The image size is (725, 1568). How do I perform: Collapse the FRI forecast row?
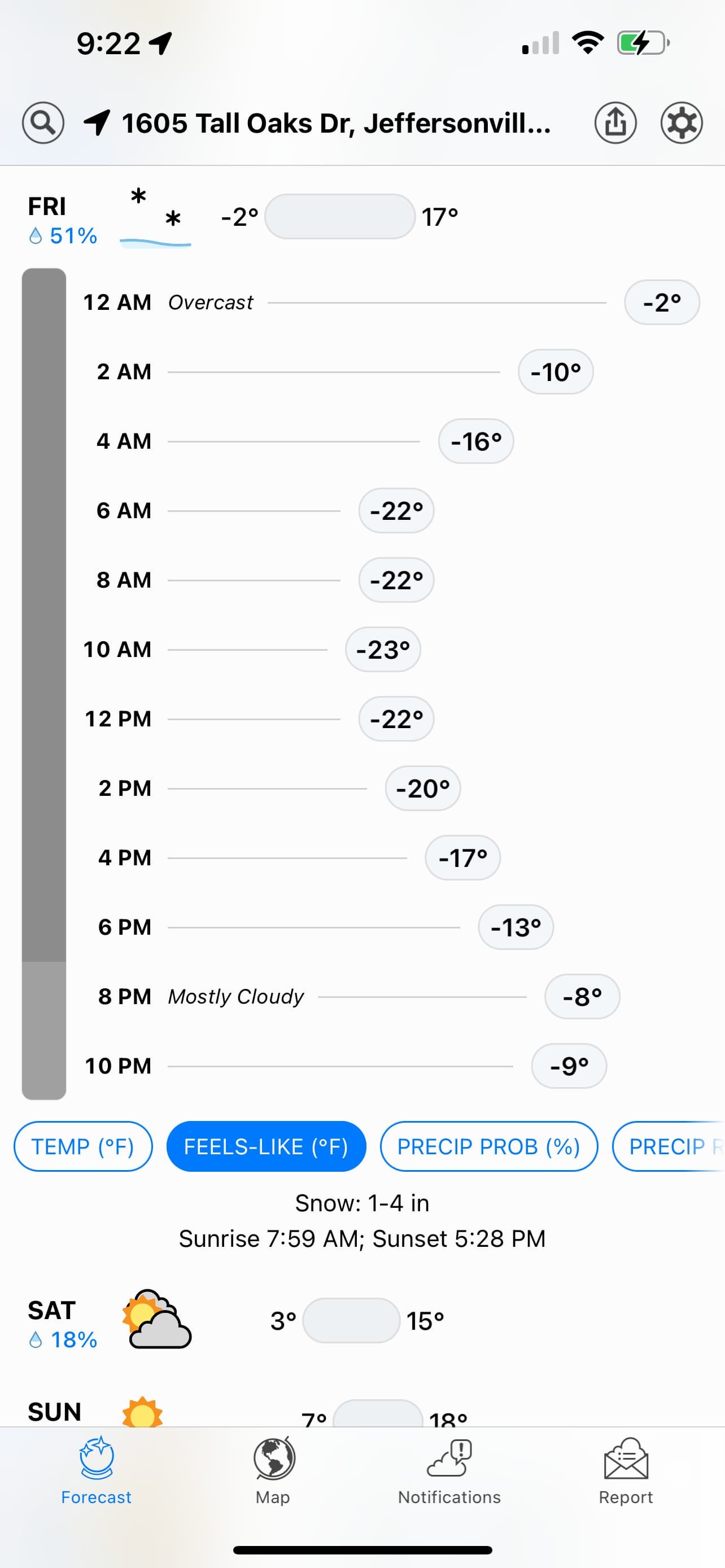click(x=362, y=217)
